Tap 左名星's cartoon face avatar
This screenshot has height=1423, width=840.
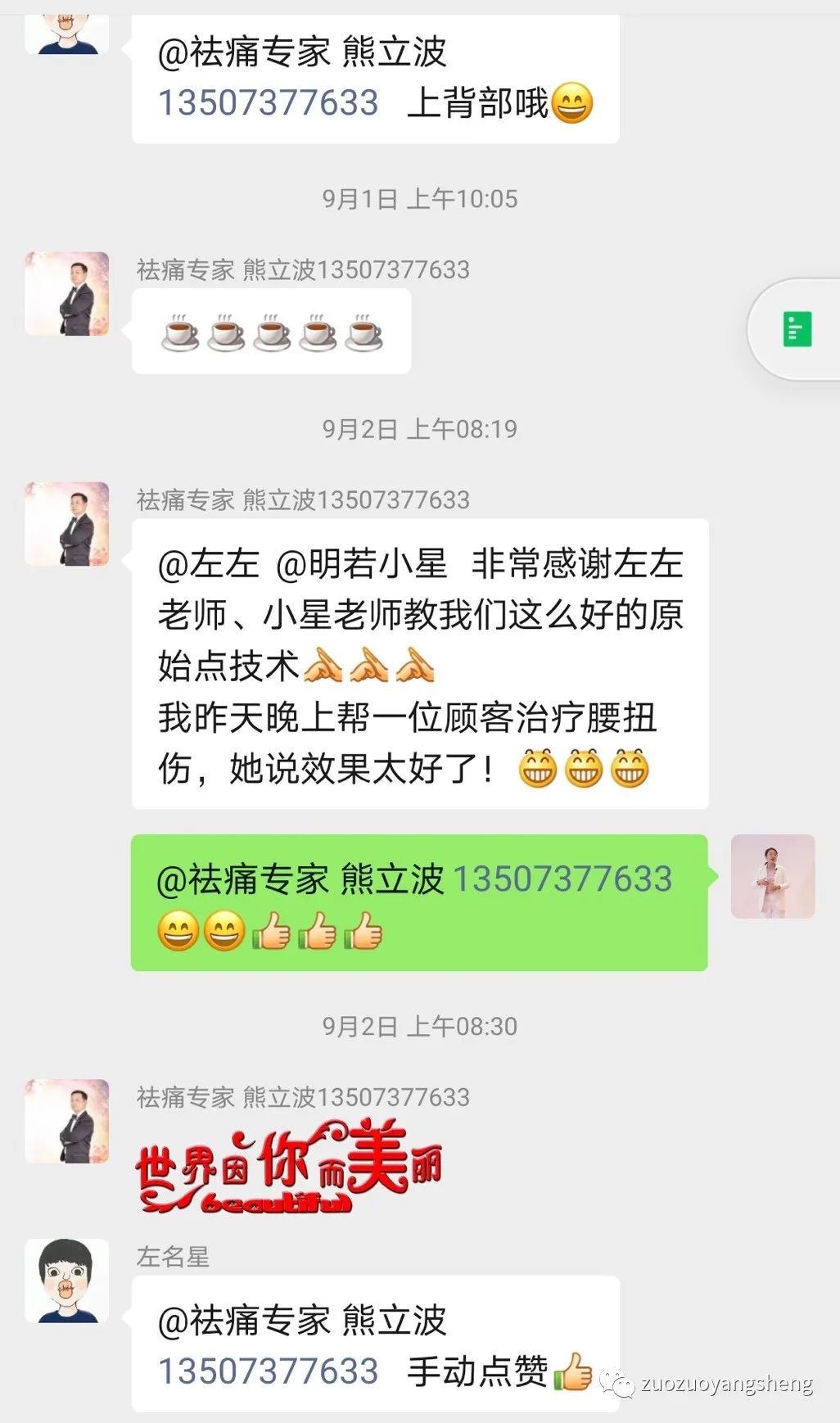[67, 1281]
